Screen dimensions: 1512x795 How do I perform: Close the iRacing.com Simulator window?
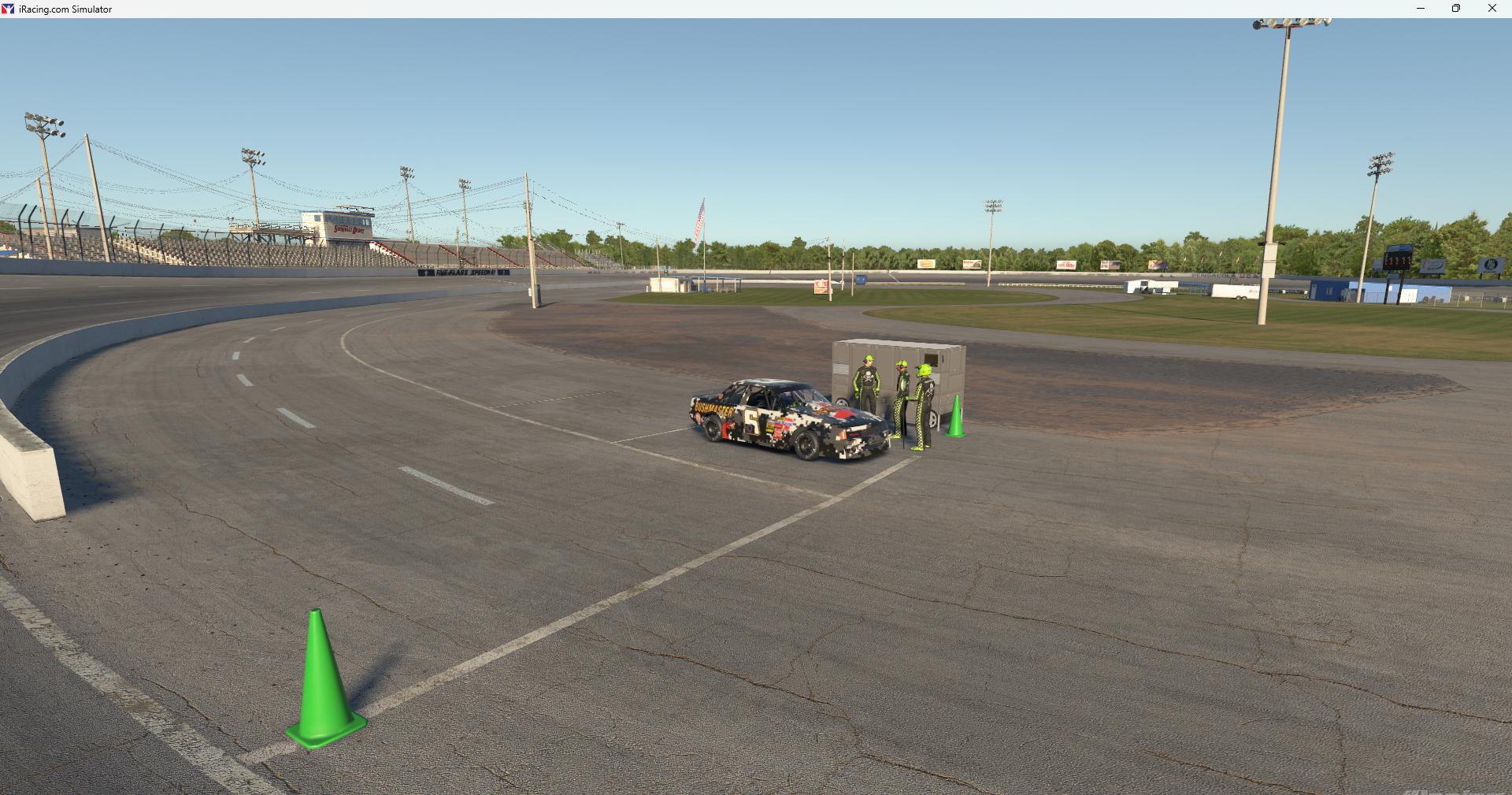coord(1492,9)
